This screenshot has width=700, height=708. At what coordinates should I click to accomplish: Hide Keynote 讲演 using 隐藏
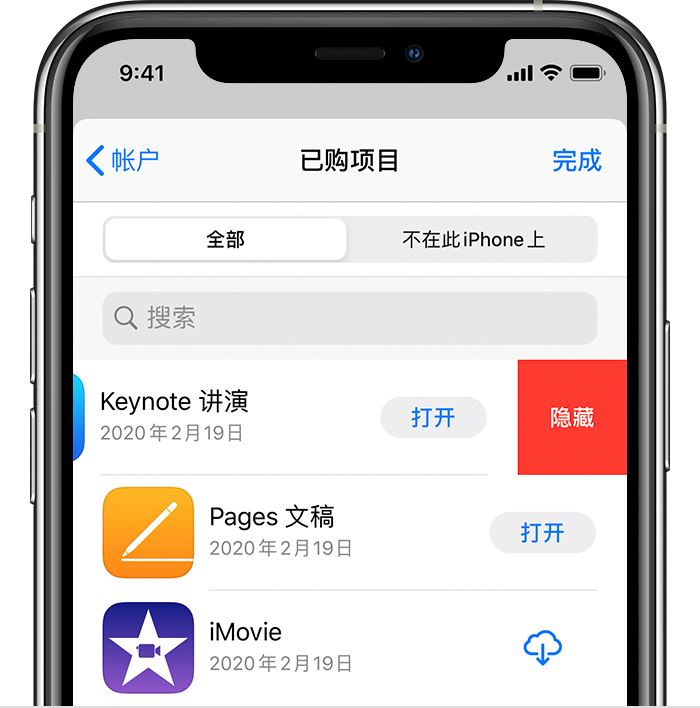pos(572,417)
